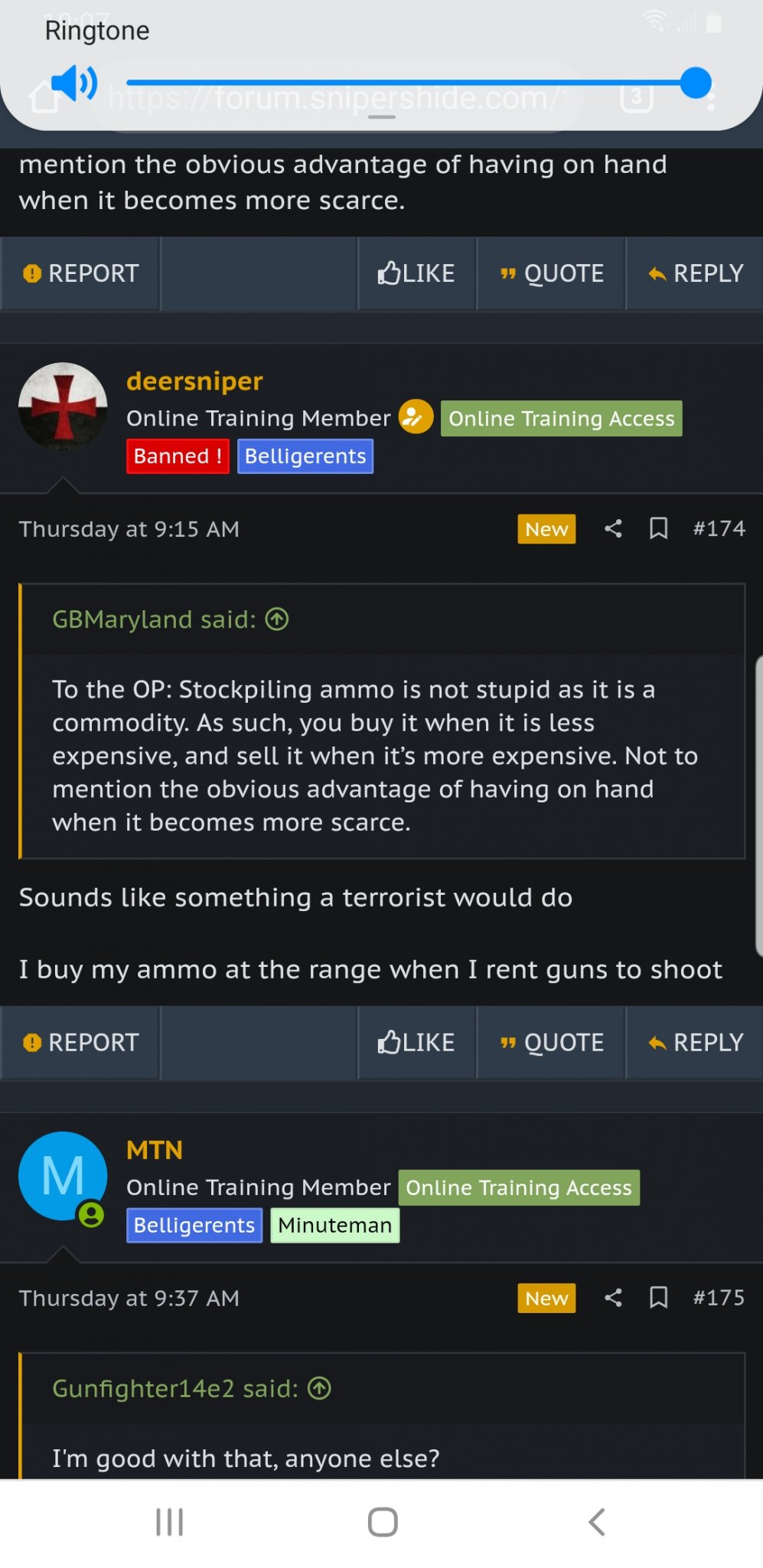The image size is (763, 1568).
Task: Go back with the system back button
Action: tap(597, 1522)
